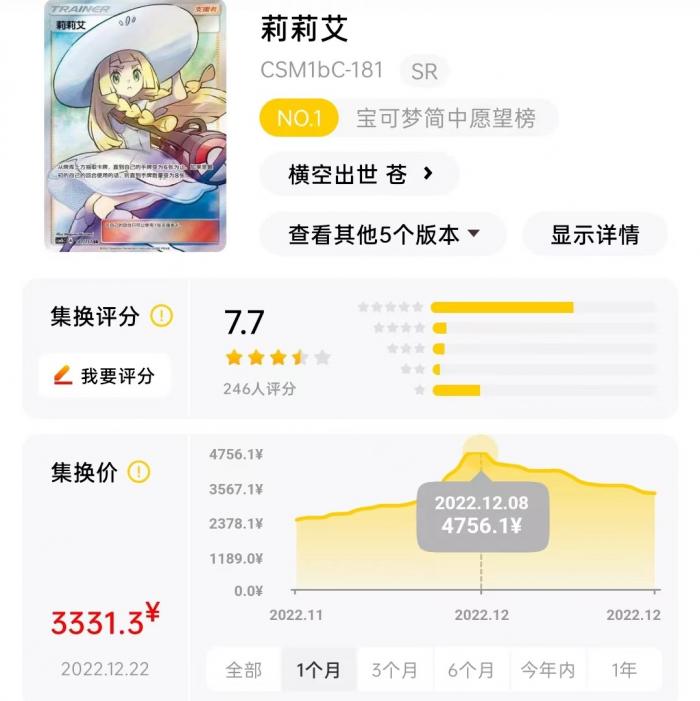Show 今年内 price history
The width and height of the screenshot is (700, 701).
(547, 670)
